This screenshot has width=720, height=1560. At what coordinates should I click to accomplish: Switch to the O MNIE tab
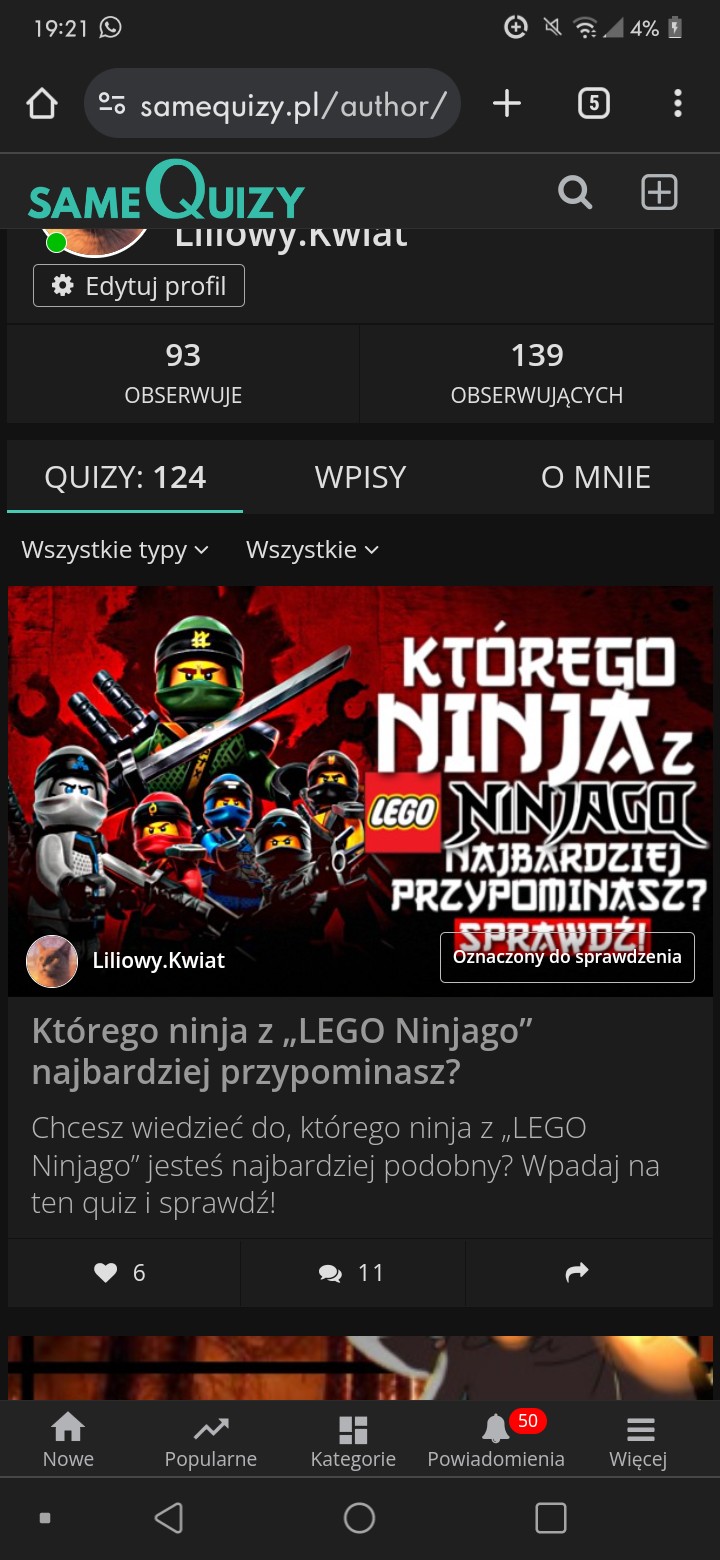pyautogui.click(x=596, y=477)
